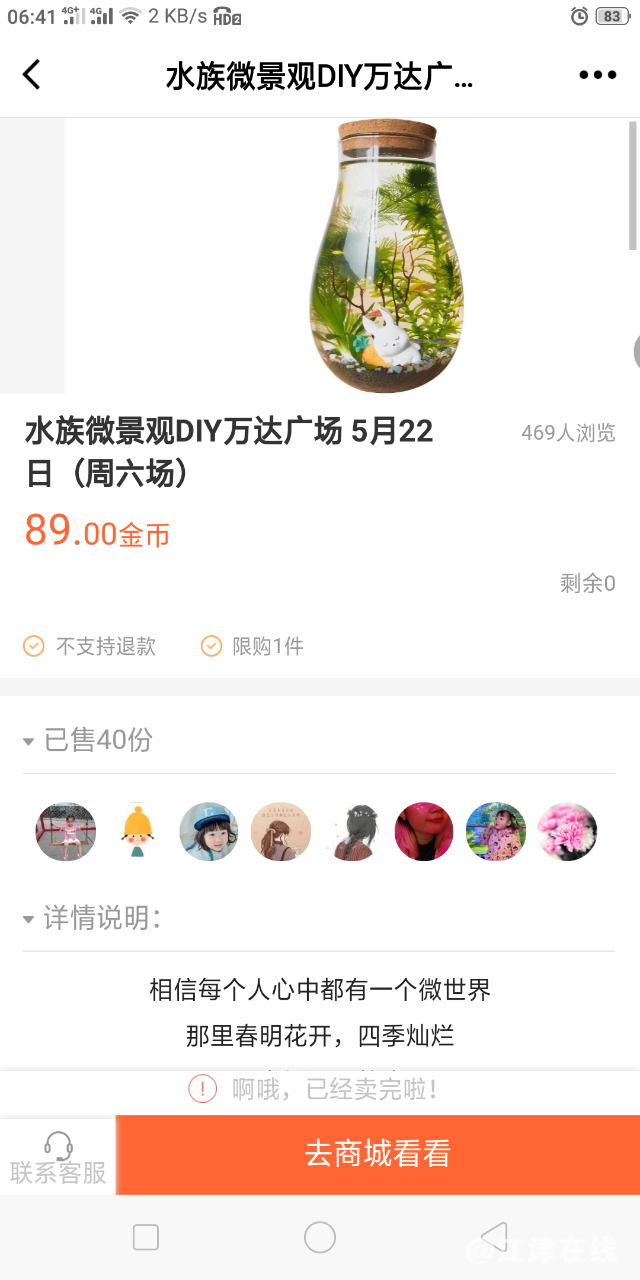Open recent apps square button
Screen dimensions: 640x1280
click(x=146, y=1237)
